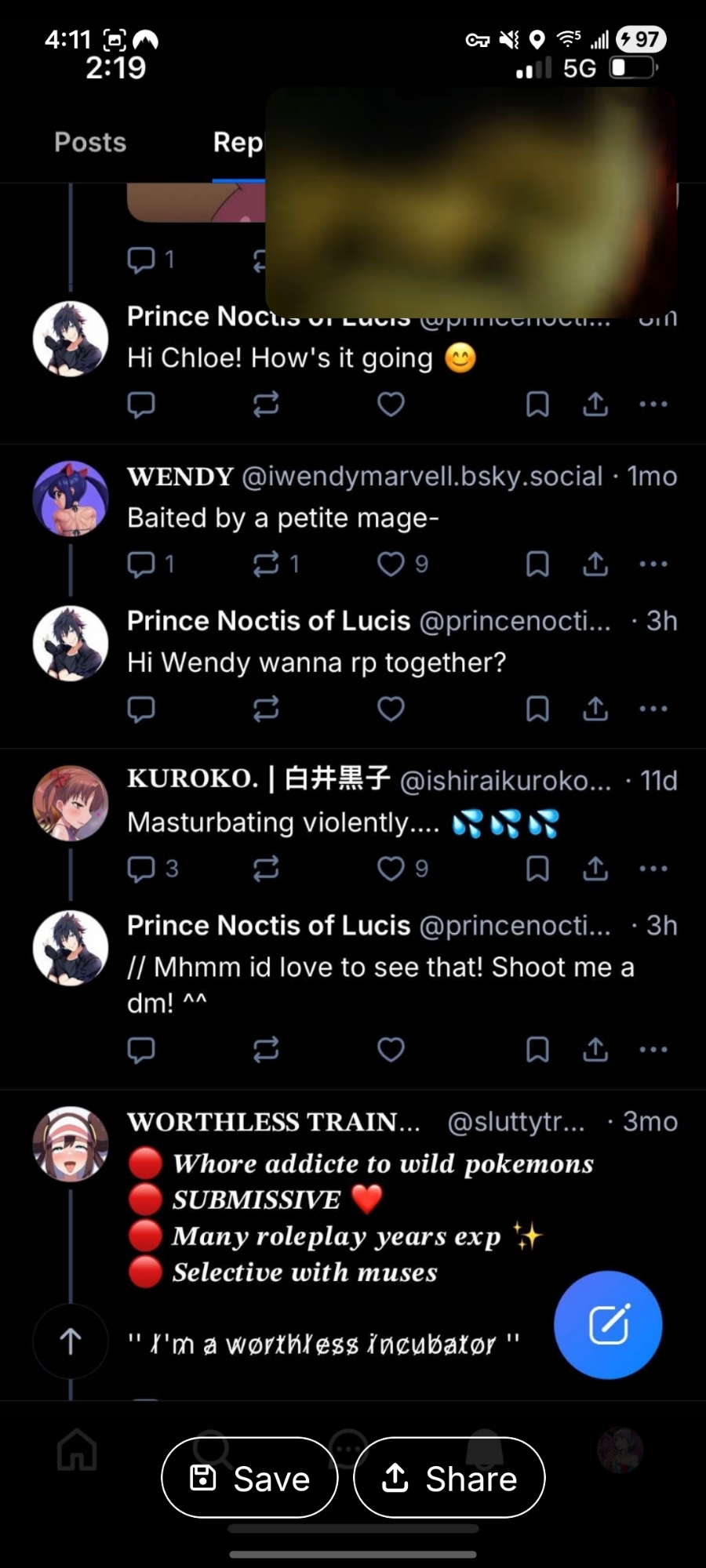Viewport: 706px width, 1568px height.
Task: Jump back to top with arrow button
Action: coord(71,1341)
